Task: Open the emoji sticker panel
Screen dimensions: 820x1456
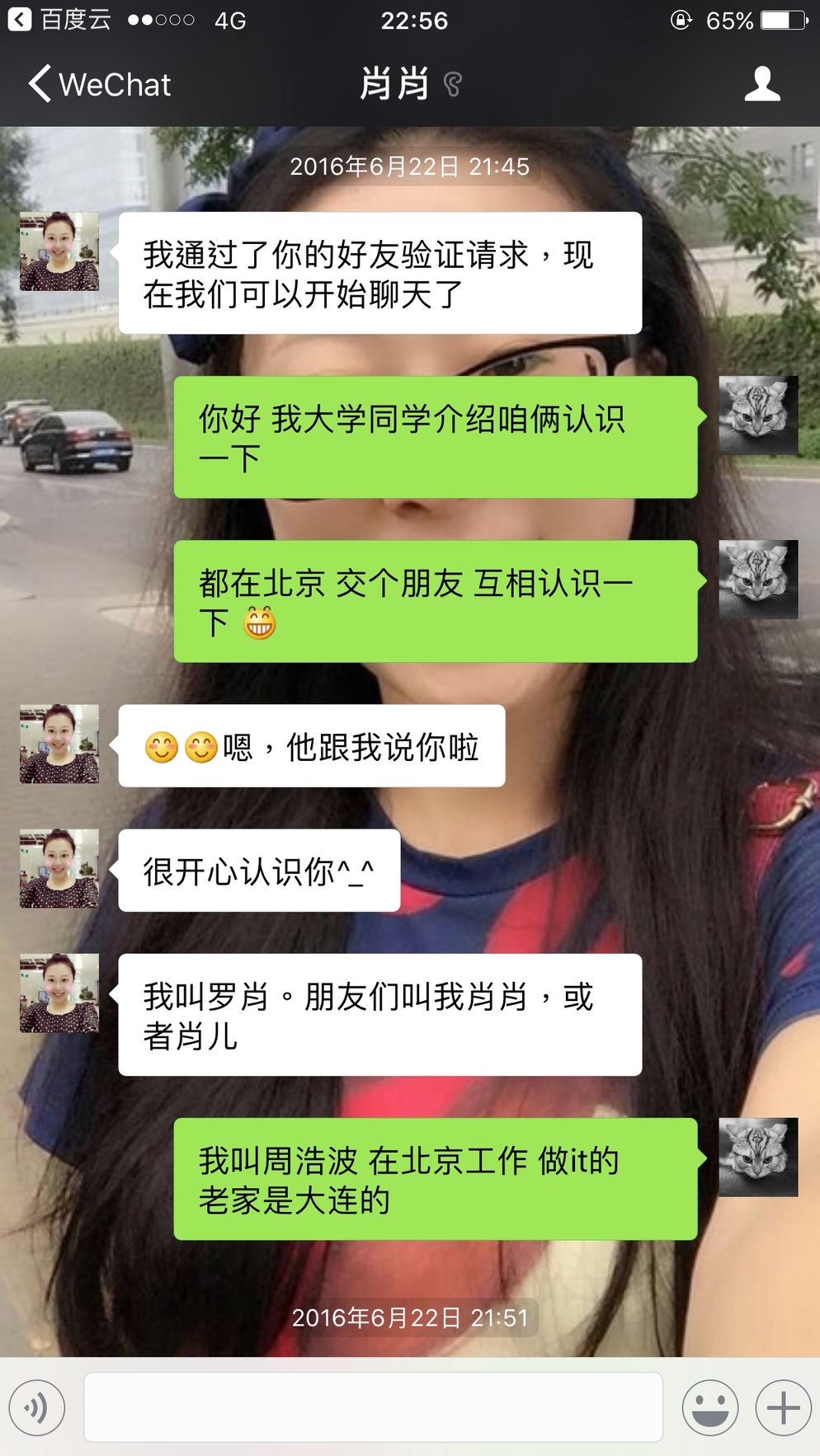Action: 709,1407
